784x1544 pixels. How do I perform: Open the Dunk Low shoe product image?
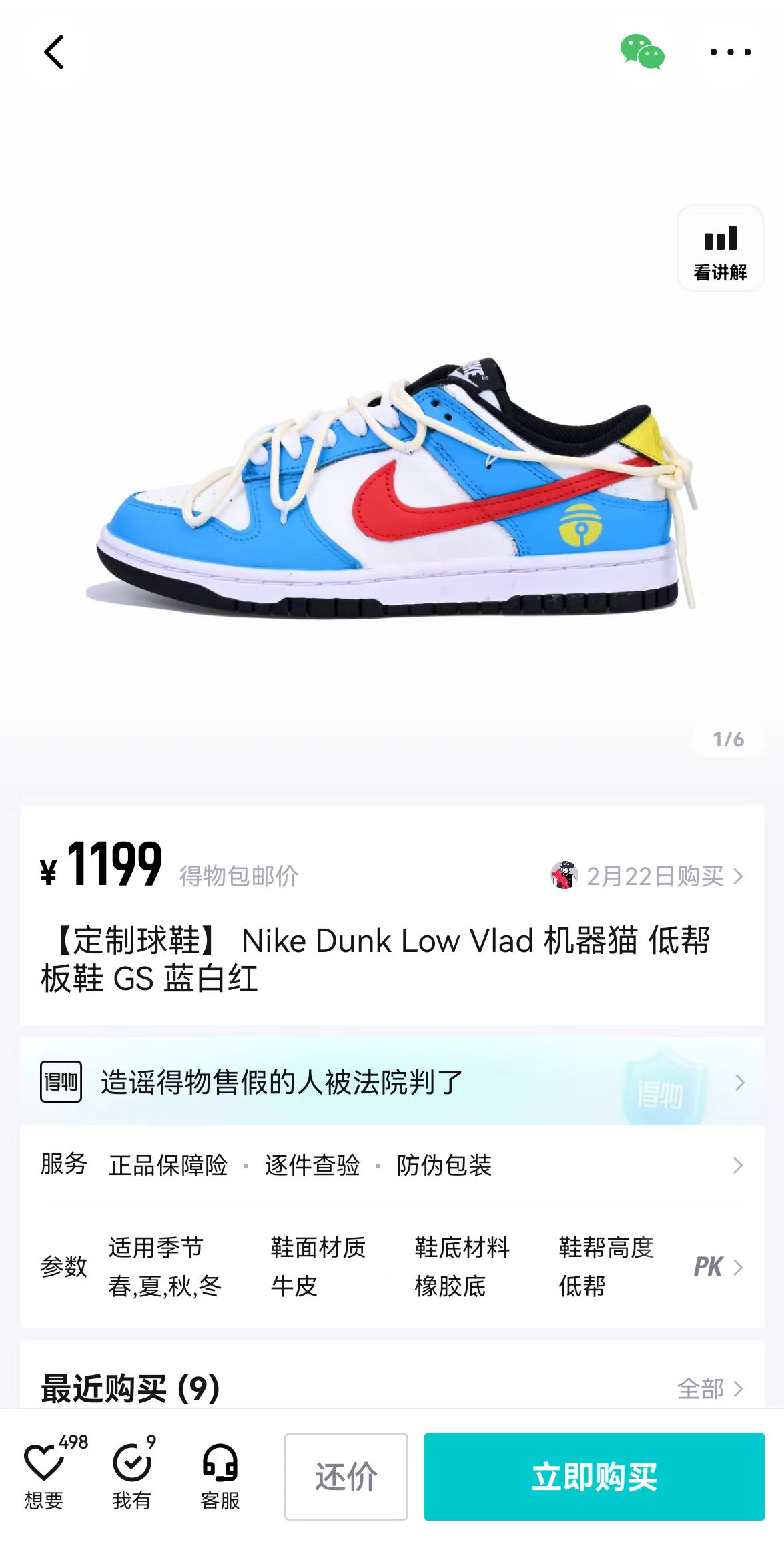coord(392,487)
